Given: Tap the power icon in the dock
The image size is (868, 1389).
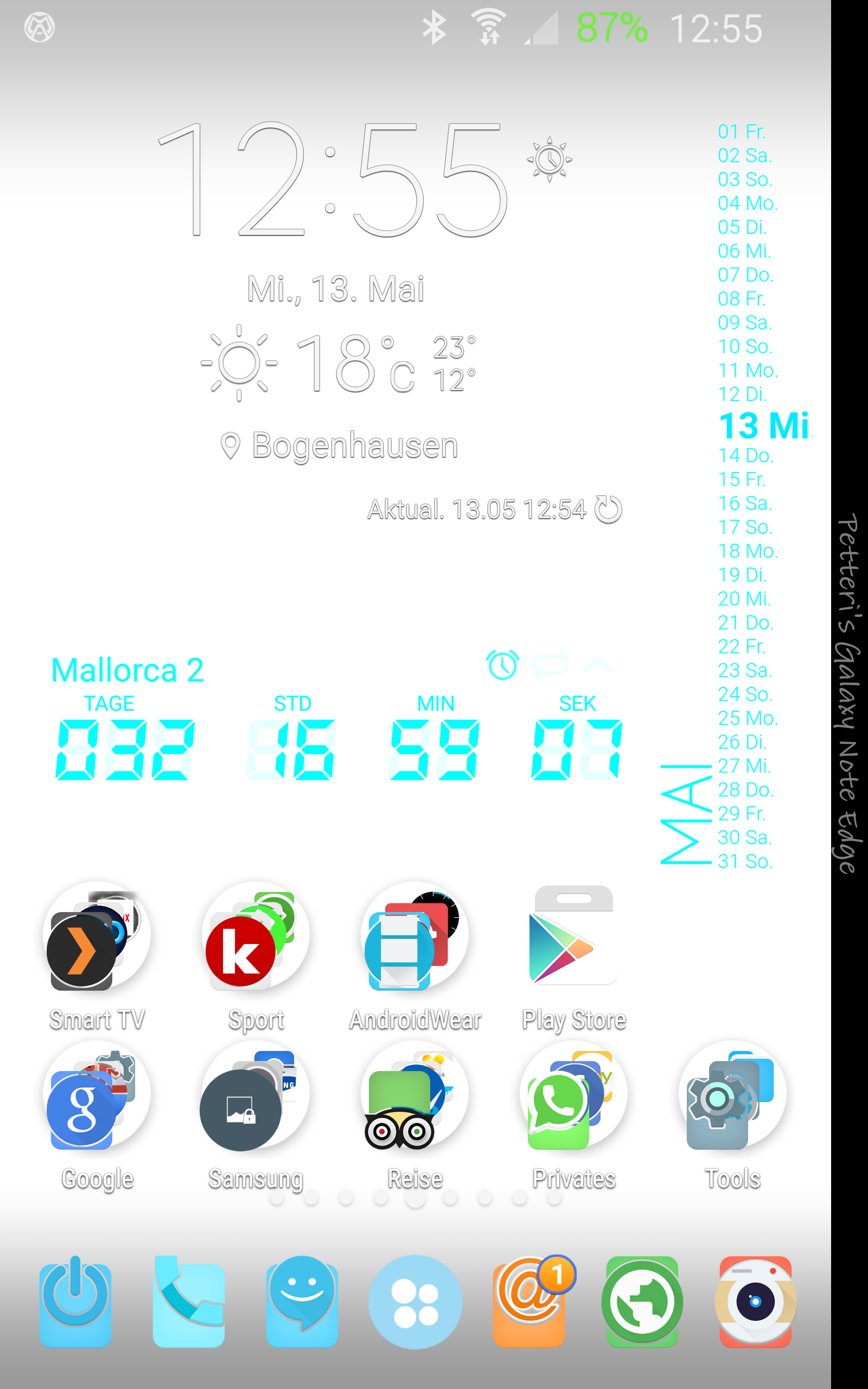Looking at the screenshot, I should pyautogui.click(x=75, y=1302).
